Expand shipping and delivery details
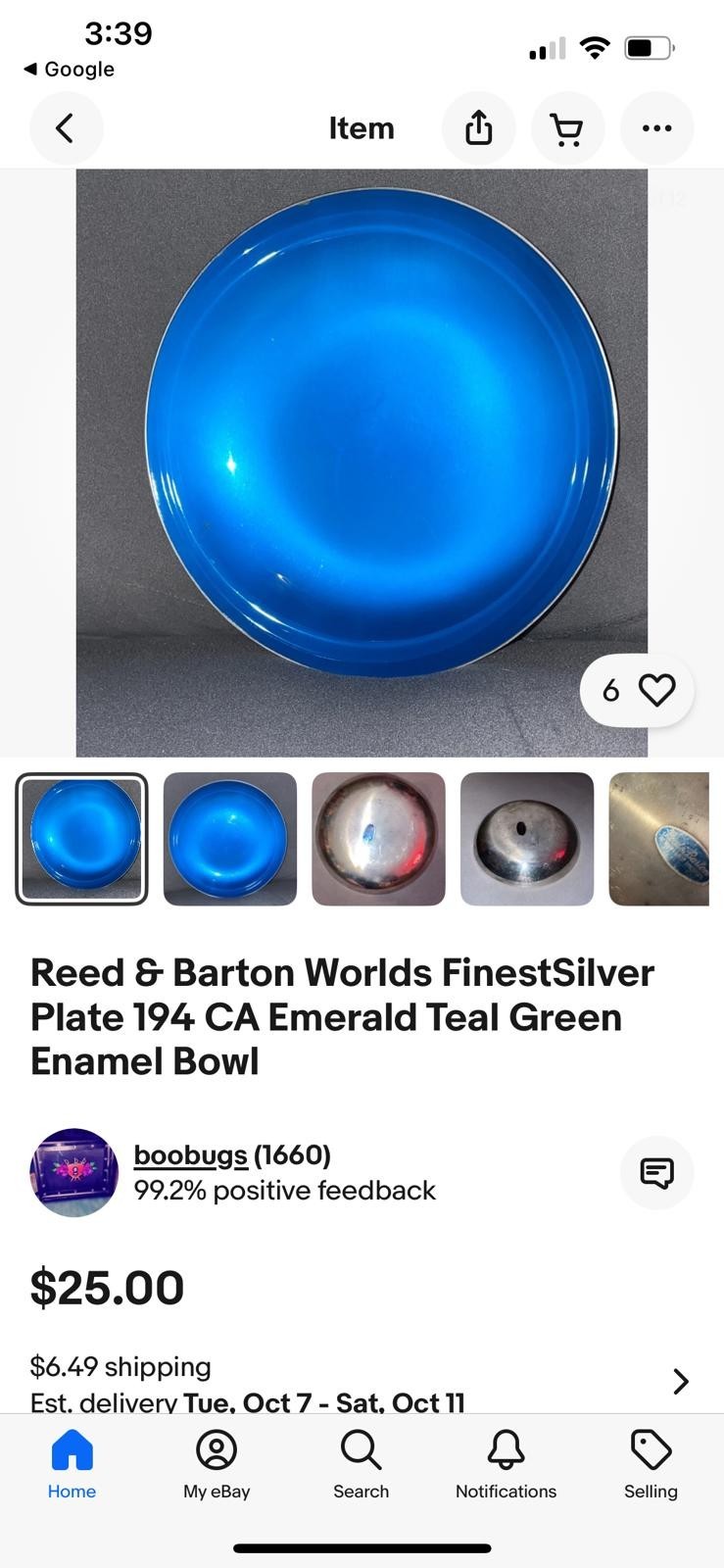Image resolution: width=724 pixels, height=1568 pixels. point(680,1382)
